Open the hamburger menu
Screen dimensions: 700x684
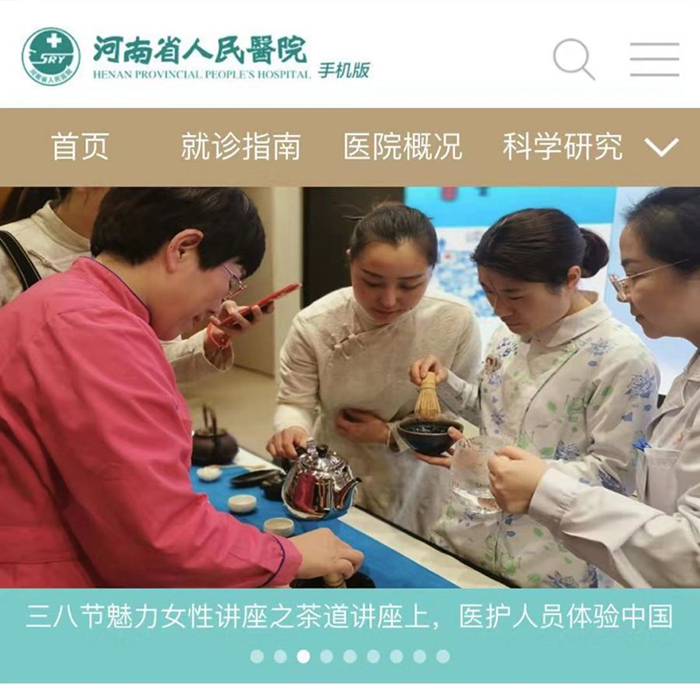coord(654,59)
